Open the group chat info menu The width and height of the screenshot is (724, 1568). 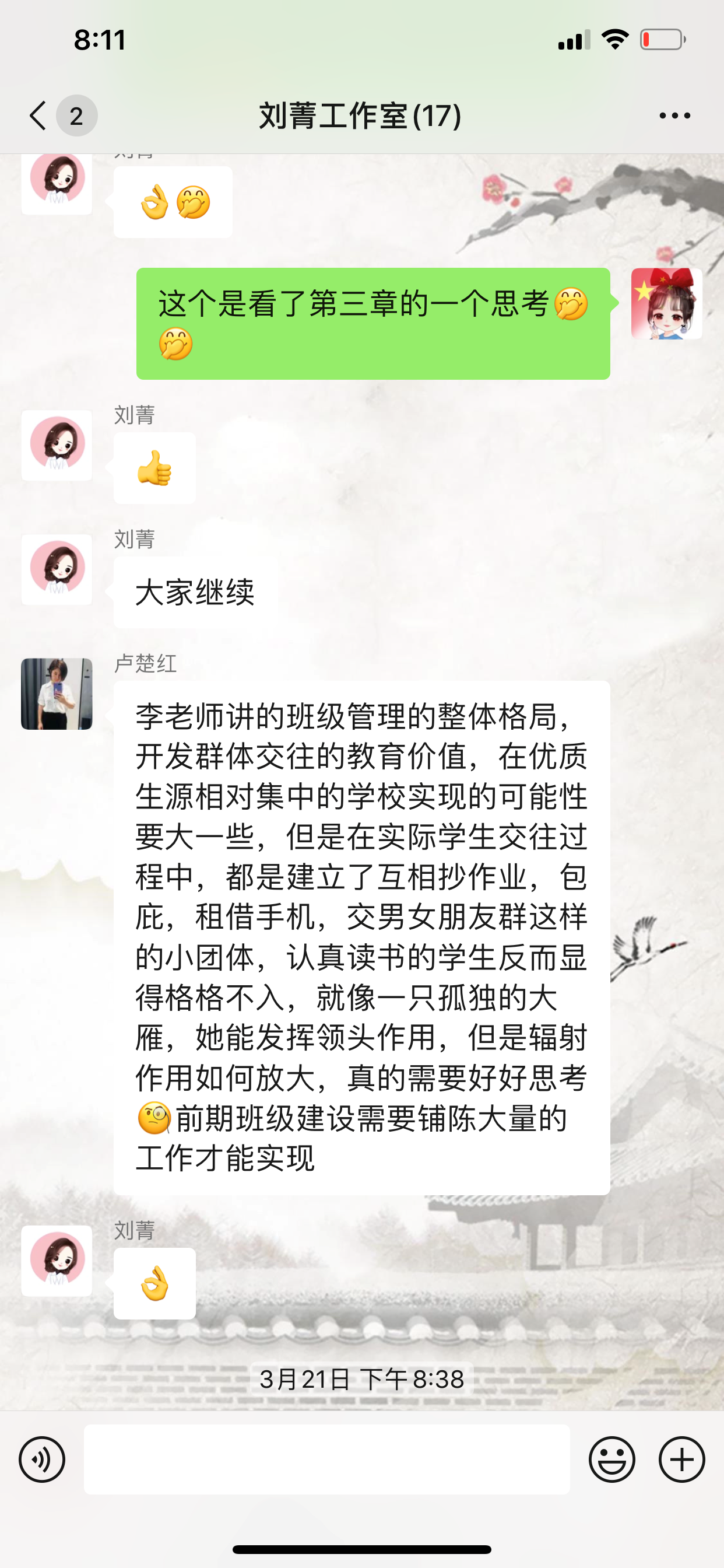674,116
